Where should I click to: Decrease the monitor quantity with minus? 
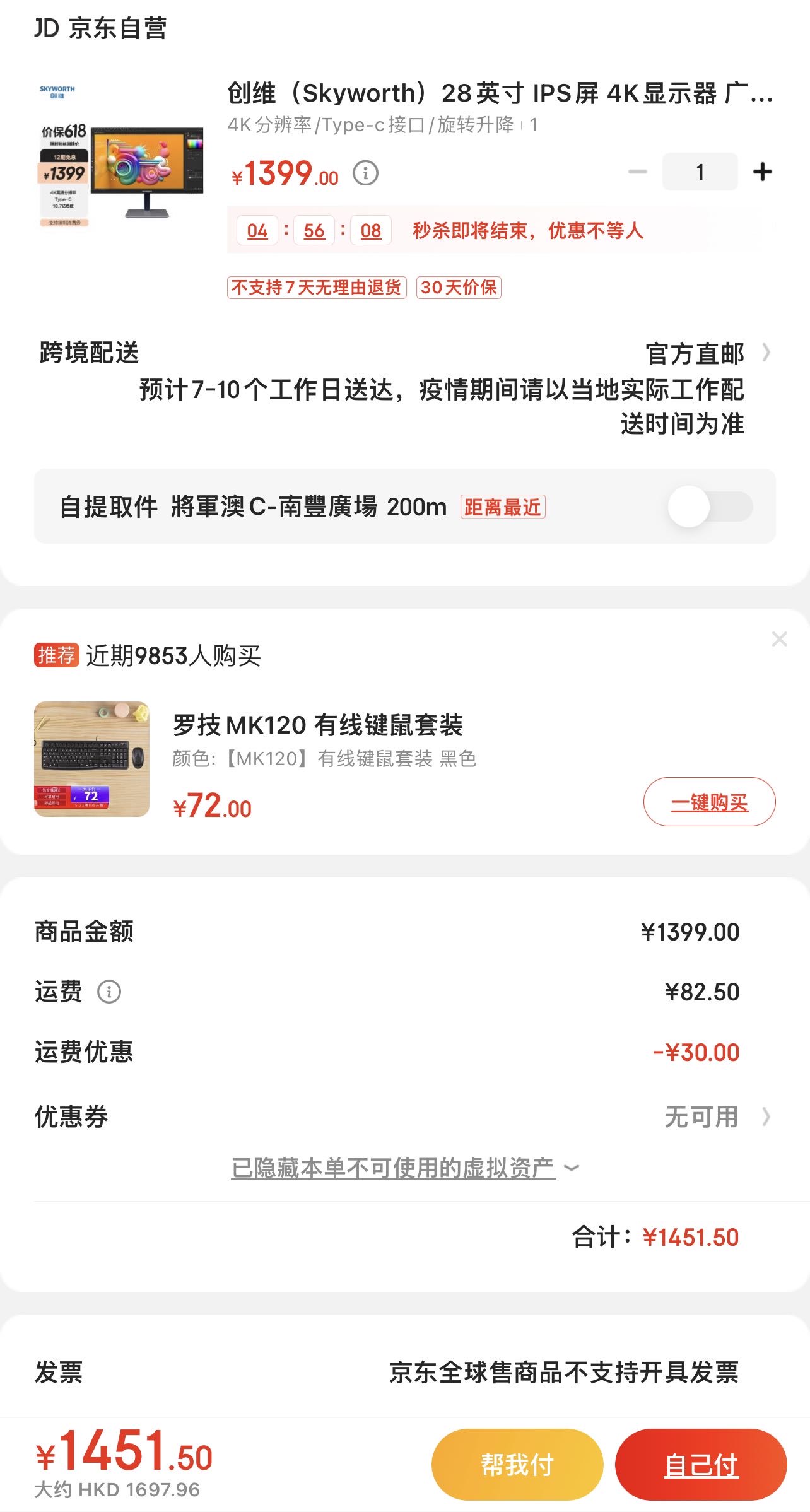tap(638, 172)
